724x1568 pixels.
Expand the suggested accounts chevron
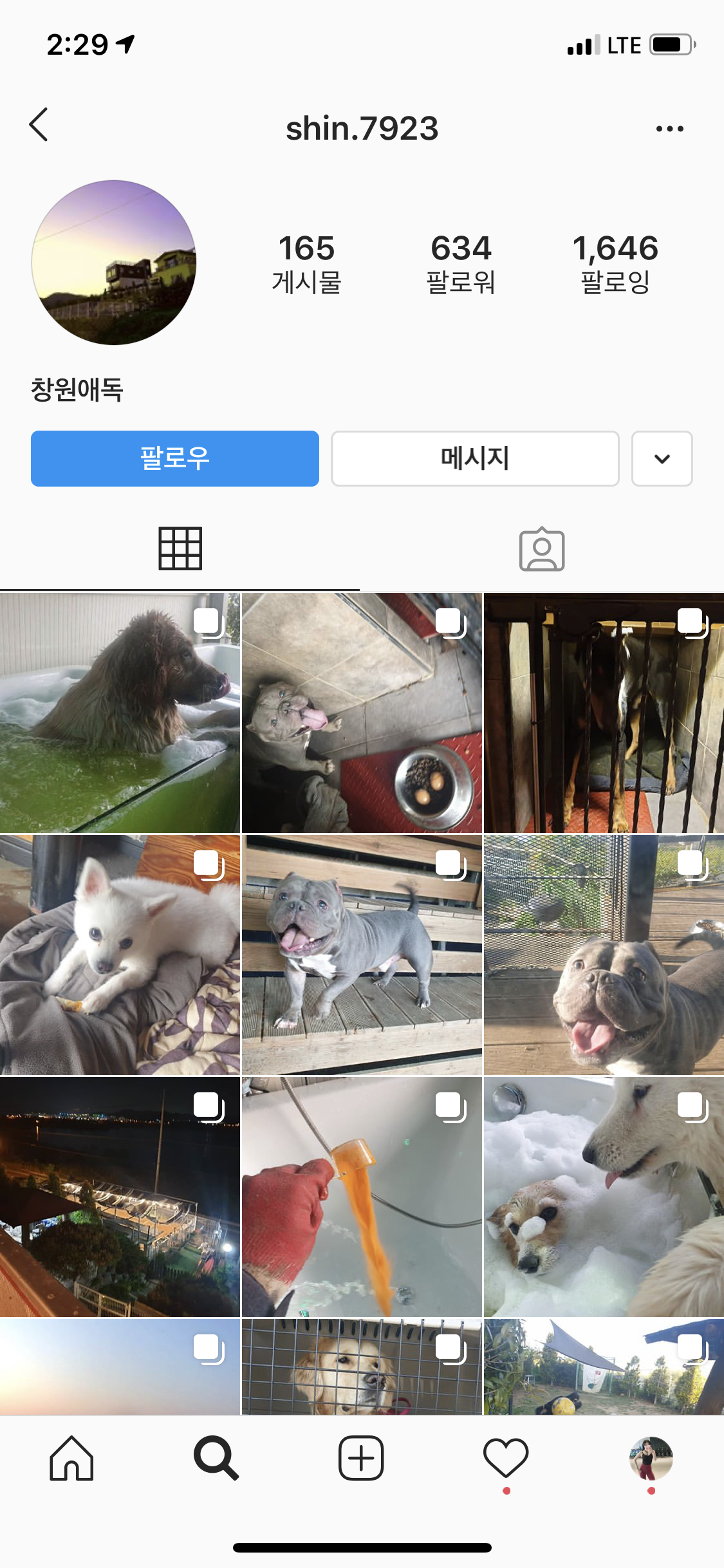pos(662,458)
